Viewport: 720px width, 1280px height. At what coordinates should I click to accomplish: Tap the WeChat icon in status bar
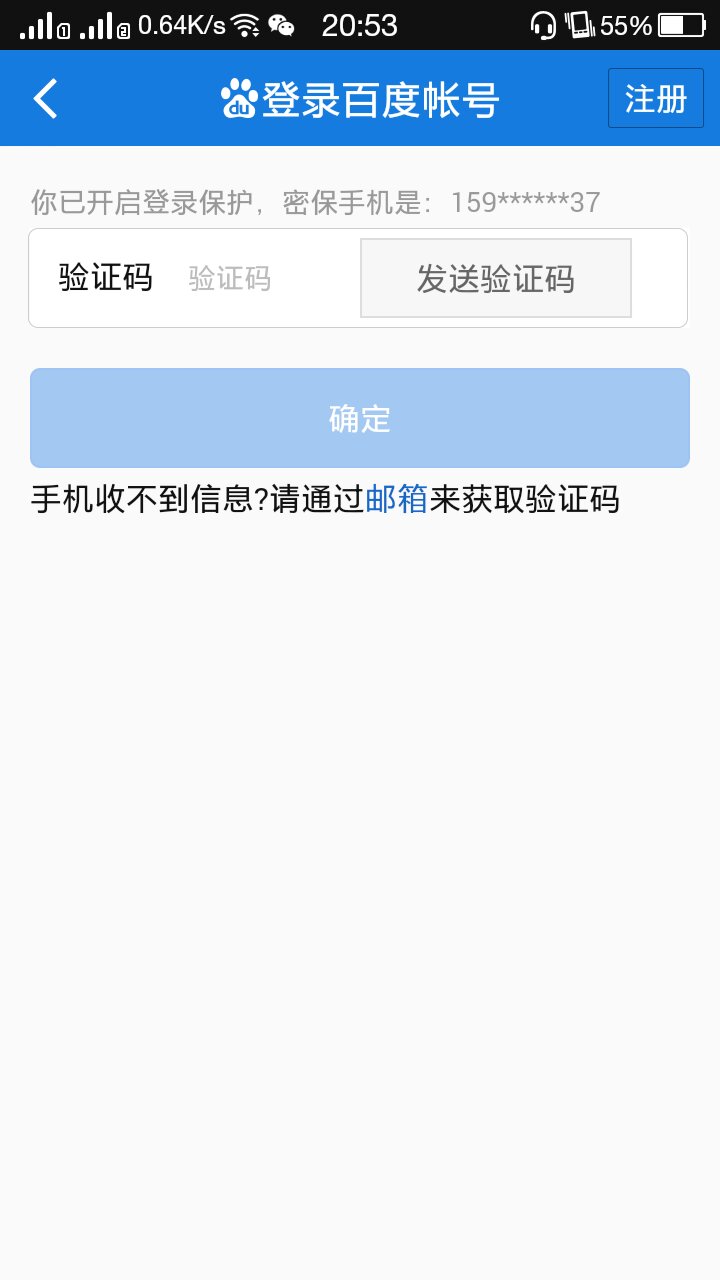[283, 25]
